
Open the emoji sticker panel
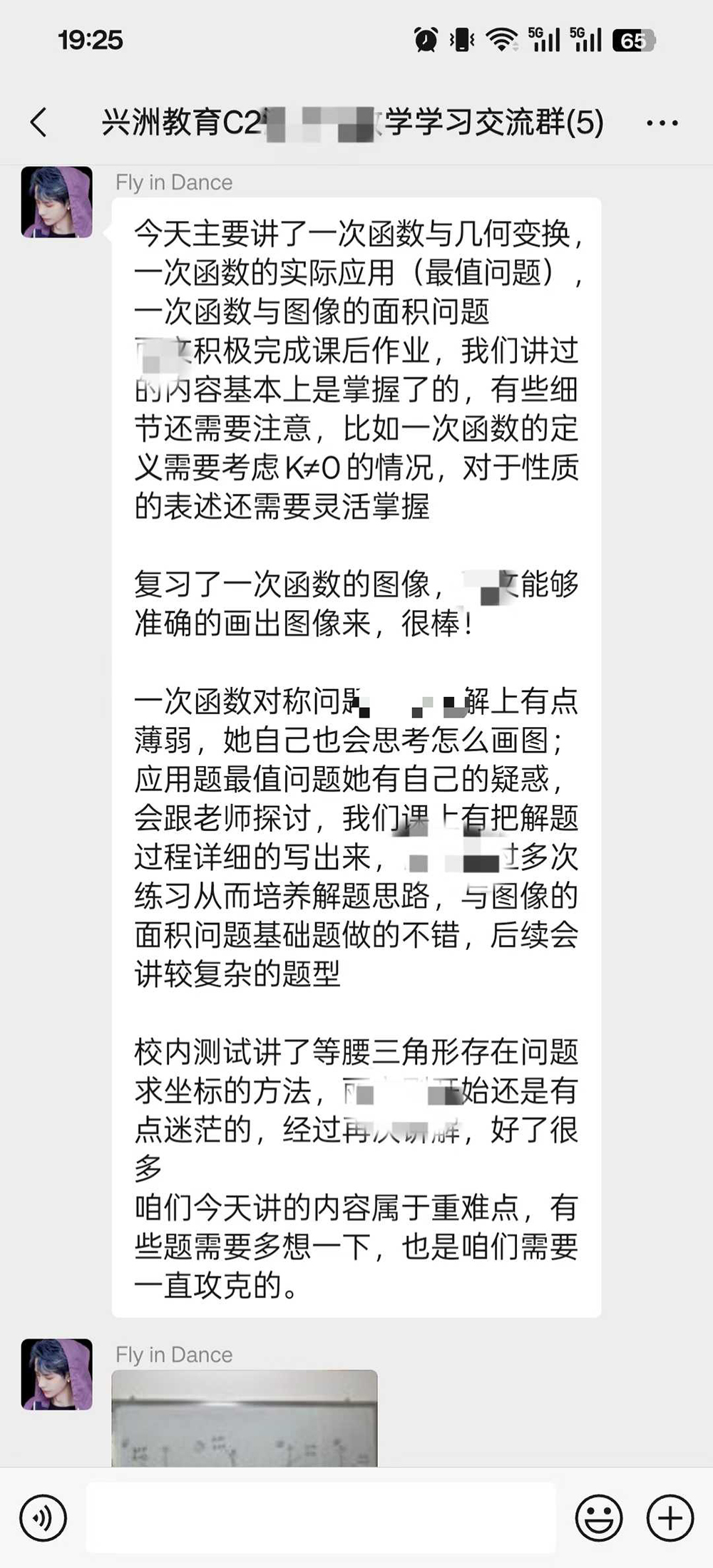pyautogui.click(x=598, y=1518)
